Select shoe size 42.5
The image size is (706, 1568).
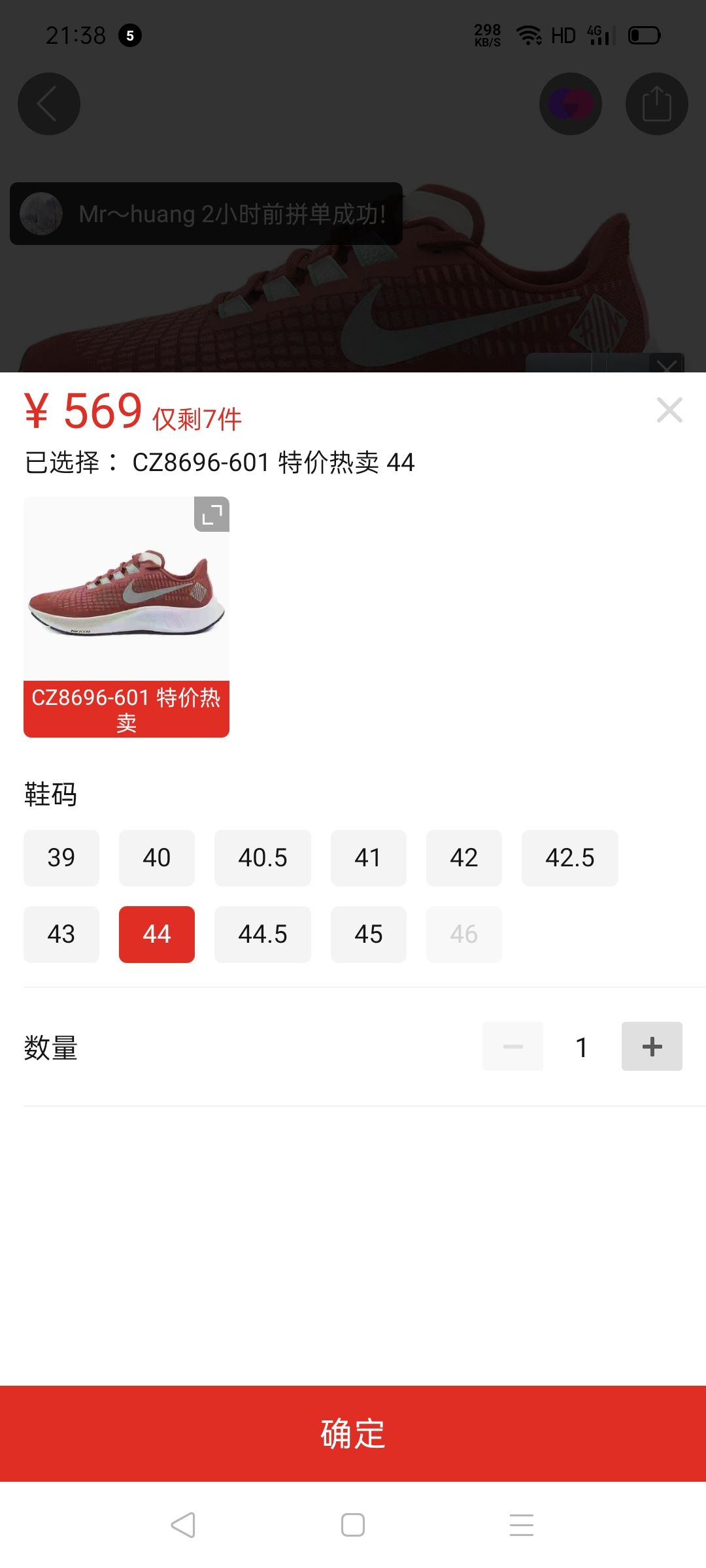569,858
